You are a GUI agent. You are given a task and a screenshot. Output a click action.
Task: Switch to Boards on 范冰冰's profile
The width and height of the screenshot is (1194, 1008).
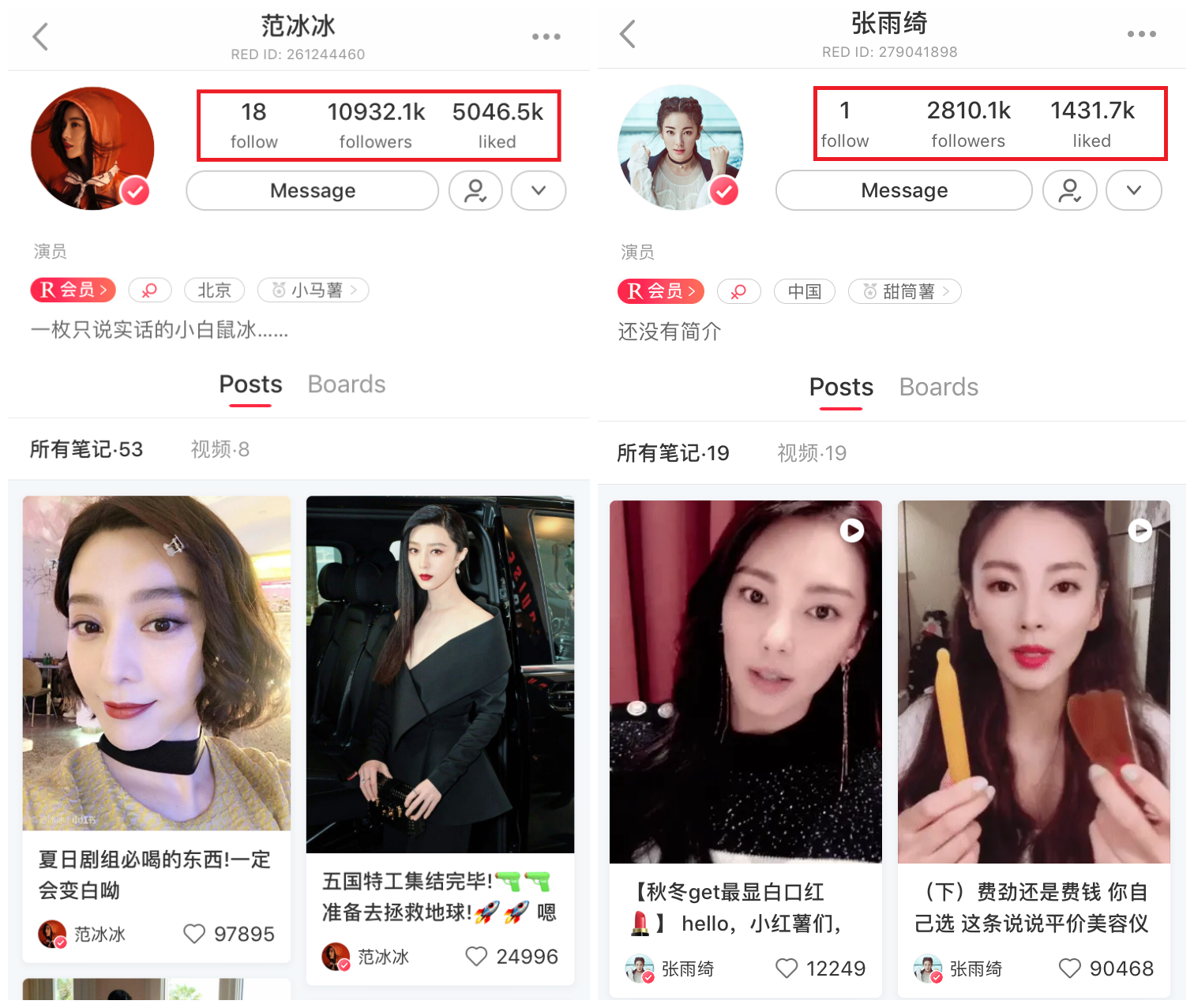346,384
